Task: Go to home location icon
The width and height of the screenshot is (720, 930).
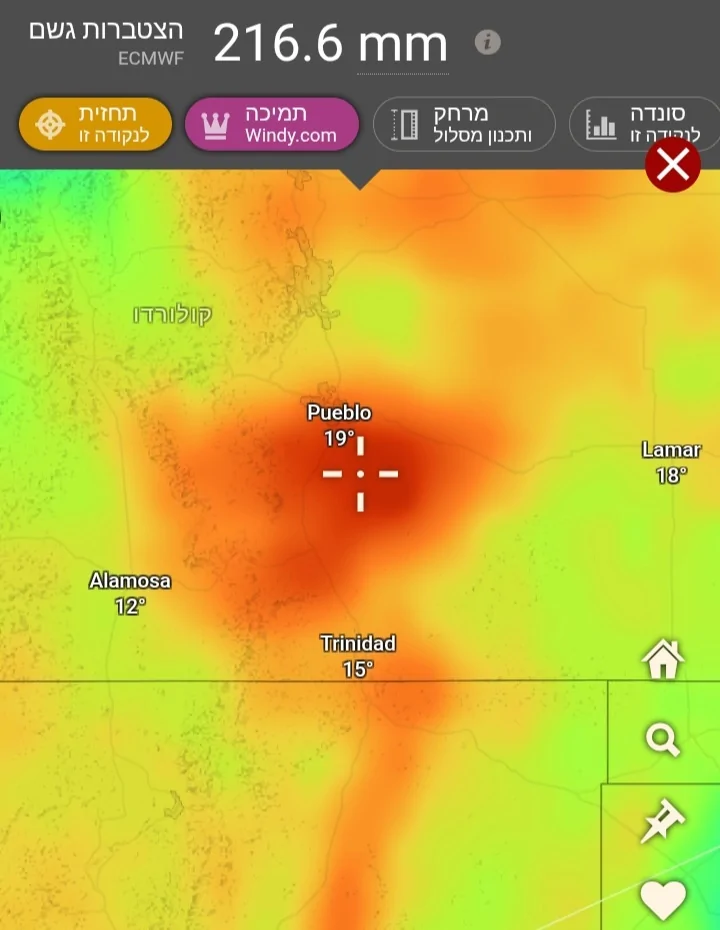Action: [x=663, y=659]
